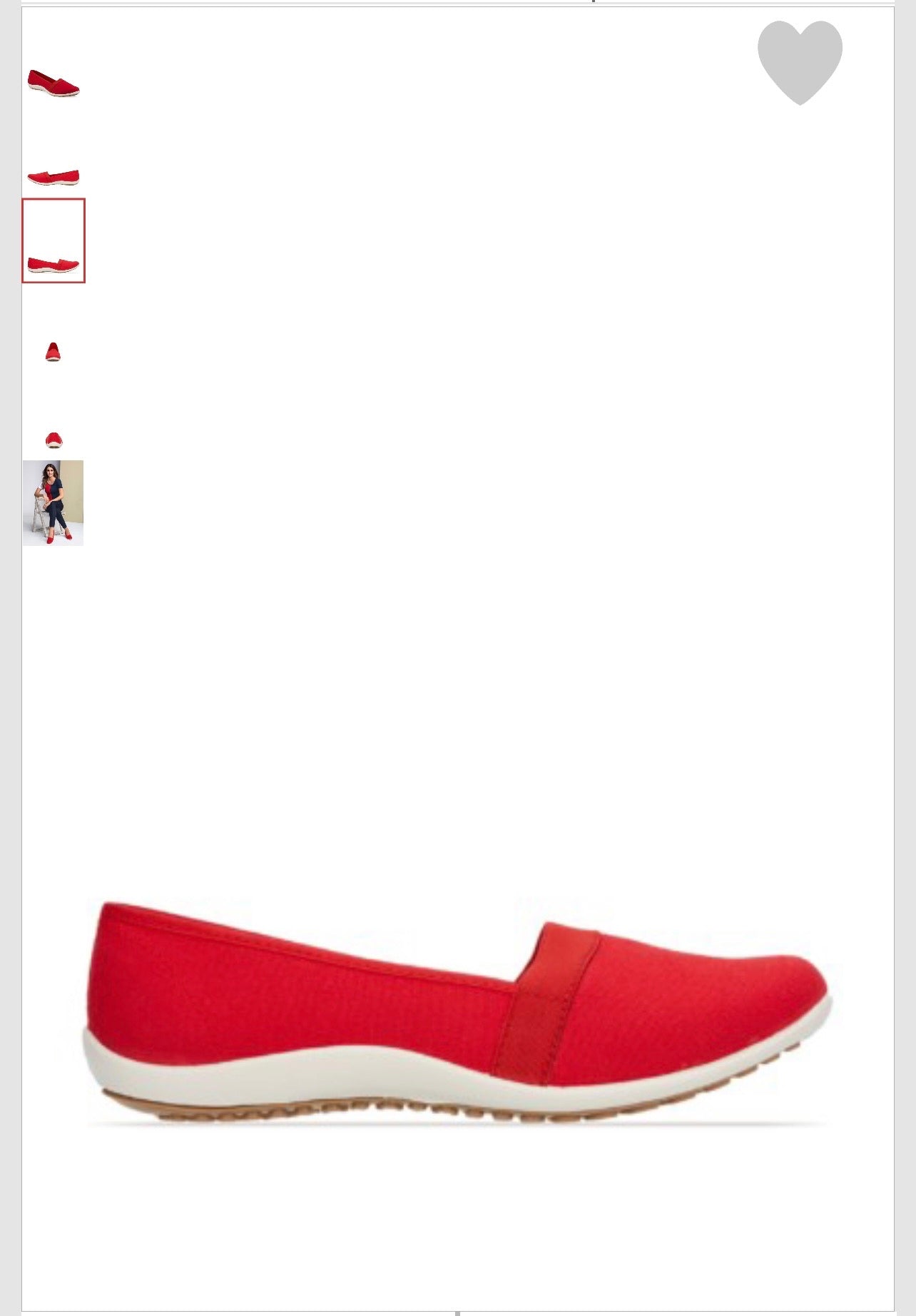
Task: Select the first angled shoe thumbnail
Action: tap(54, 82)
